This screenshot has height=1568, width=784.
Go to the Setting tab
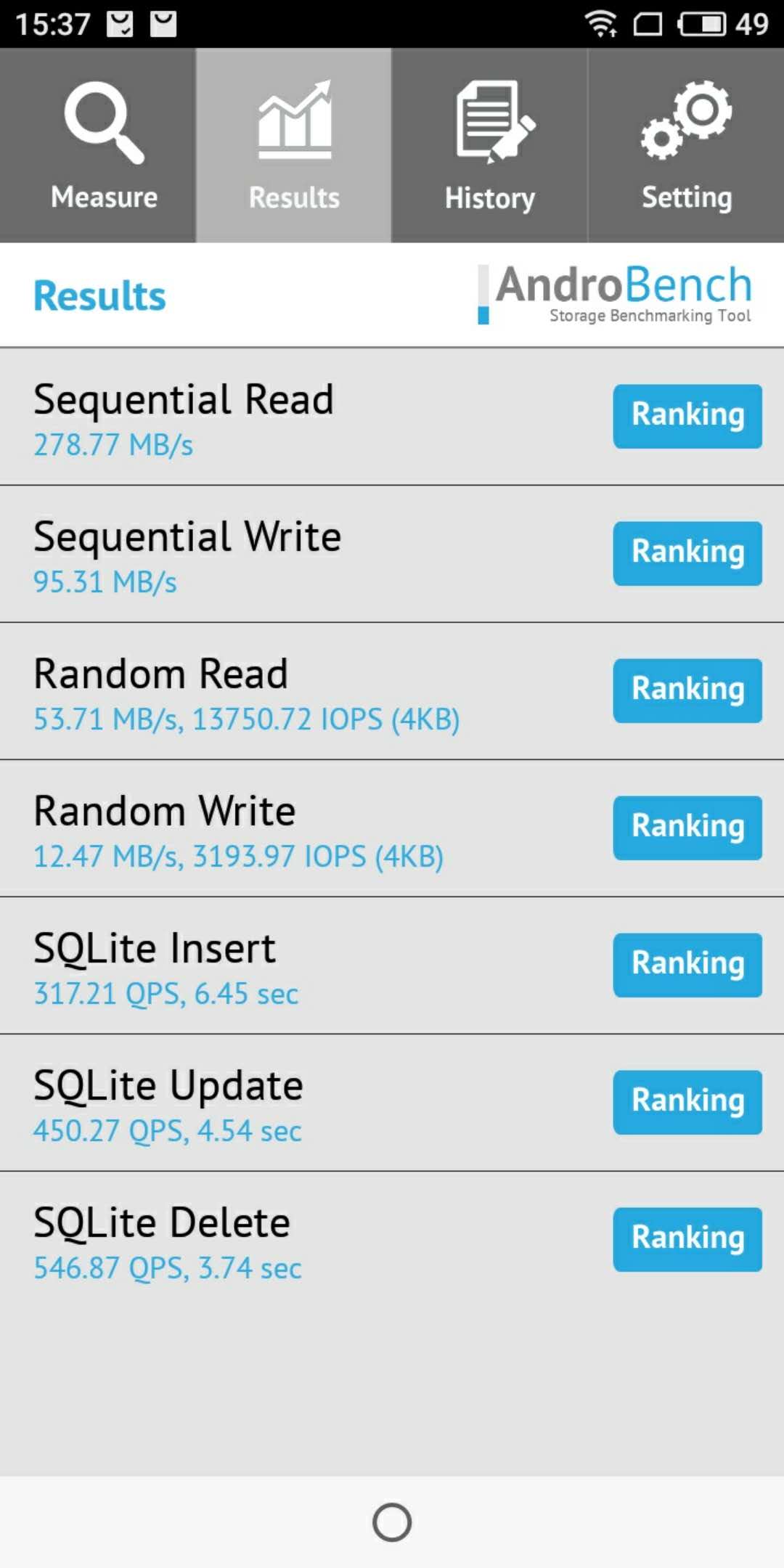click(x=686, y=145)
